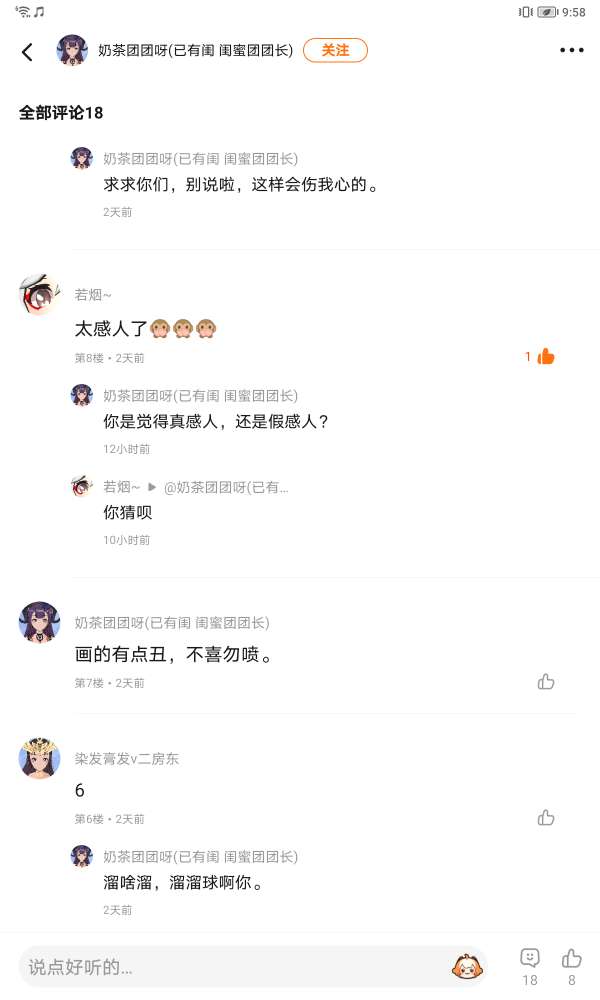Open the three-dot overflow menu
Screen dimensions: 600x1000
coord(571,50)
